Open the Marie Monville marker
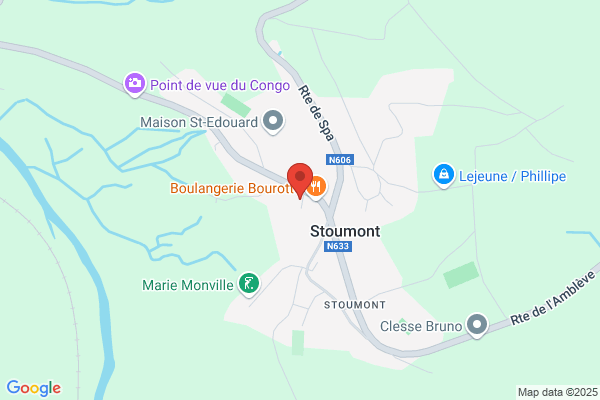This screenshot has width=600, height=400. click(x=249, y=284)
